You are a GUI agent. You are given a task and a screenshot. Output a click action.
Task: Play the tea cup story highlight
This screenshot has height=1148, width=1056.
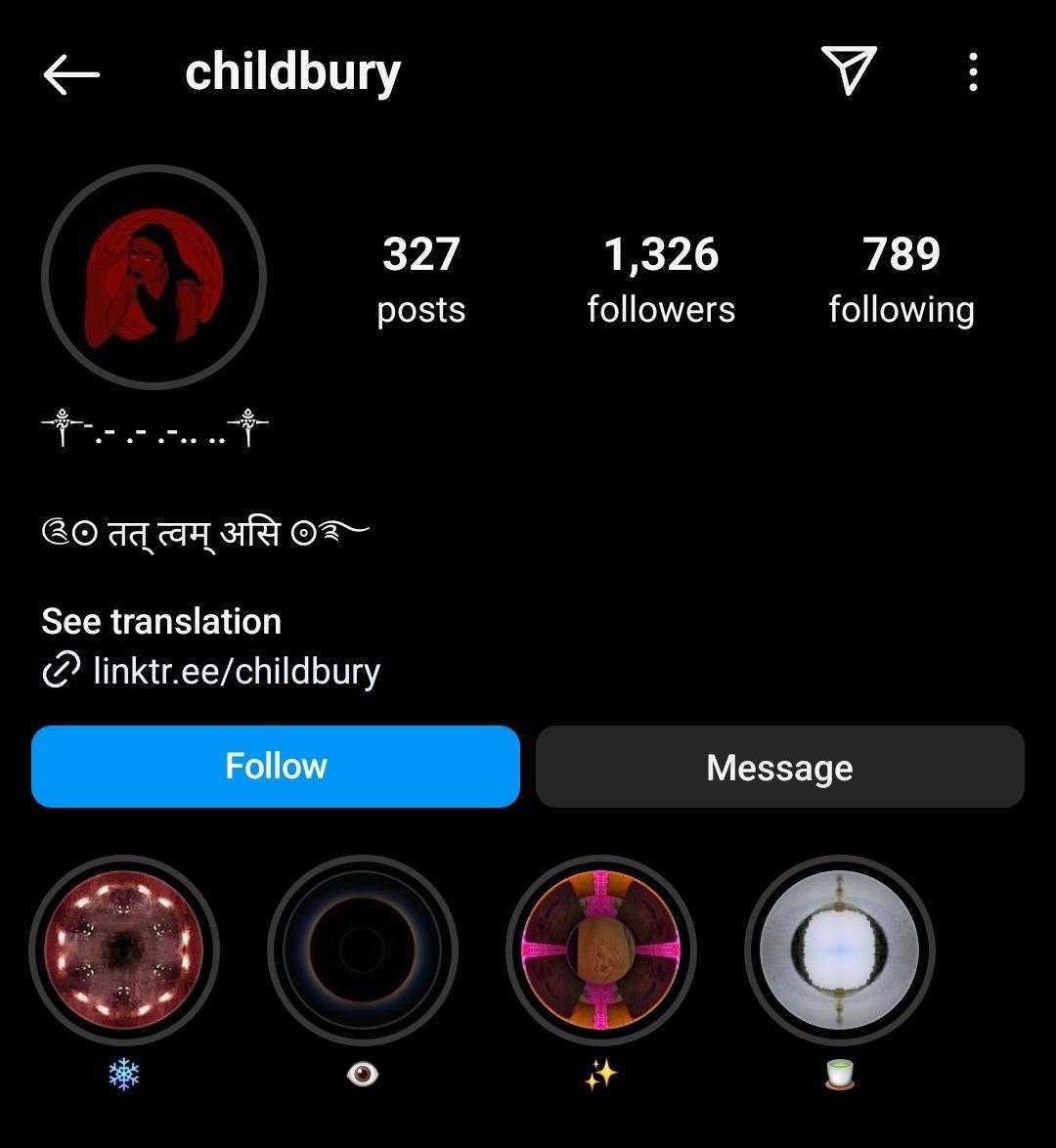pos(840,949)
